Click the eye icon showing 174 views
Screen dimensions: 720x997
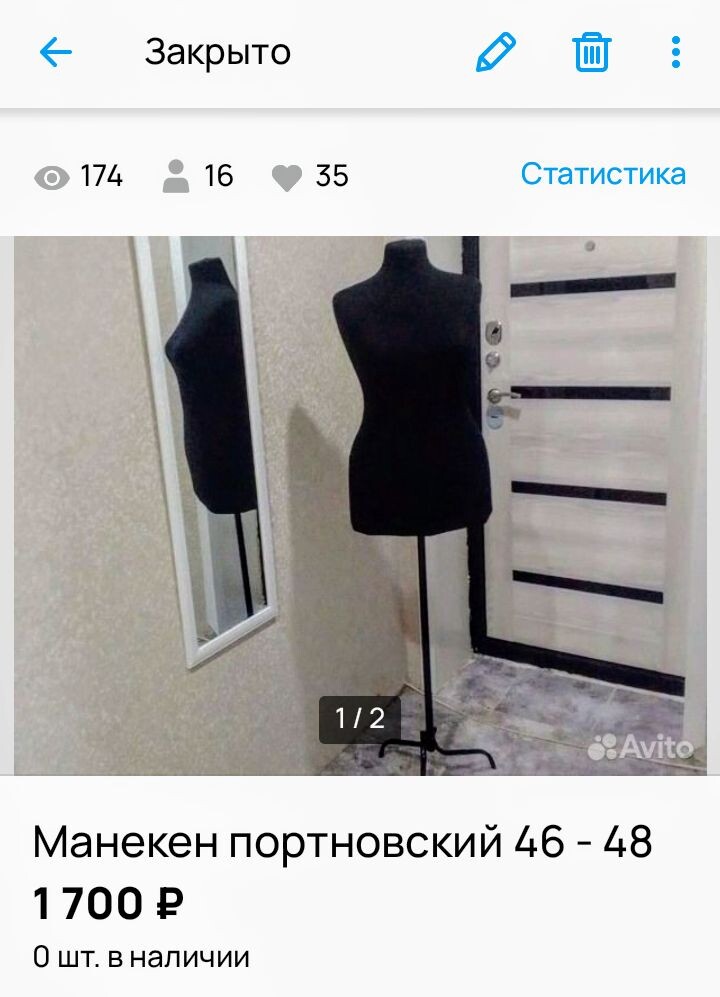pyautogui.click(x=47, y=177)
